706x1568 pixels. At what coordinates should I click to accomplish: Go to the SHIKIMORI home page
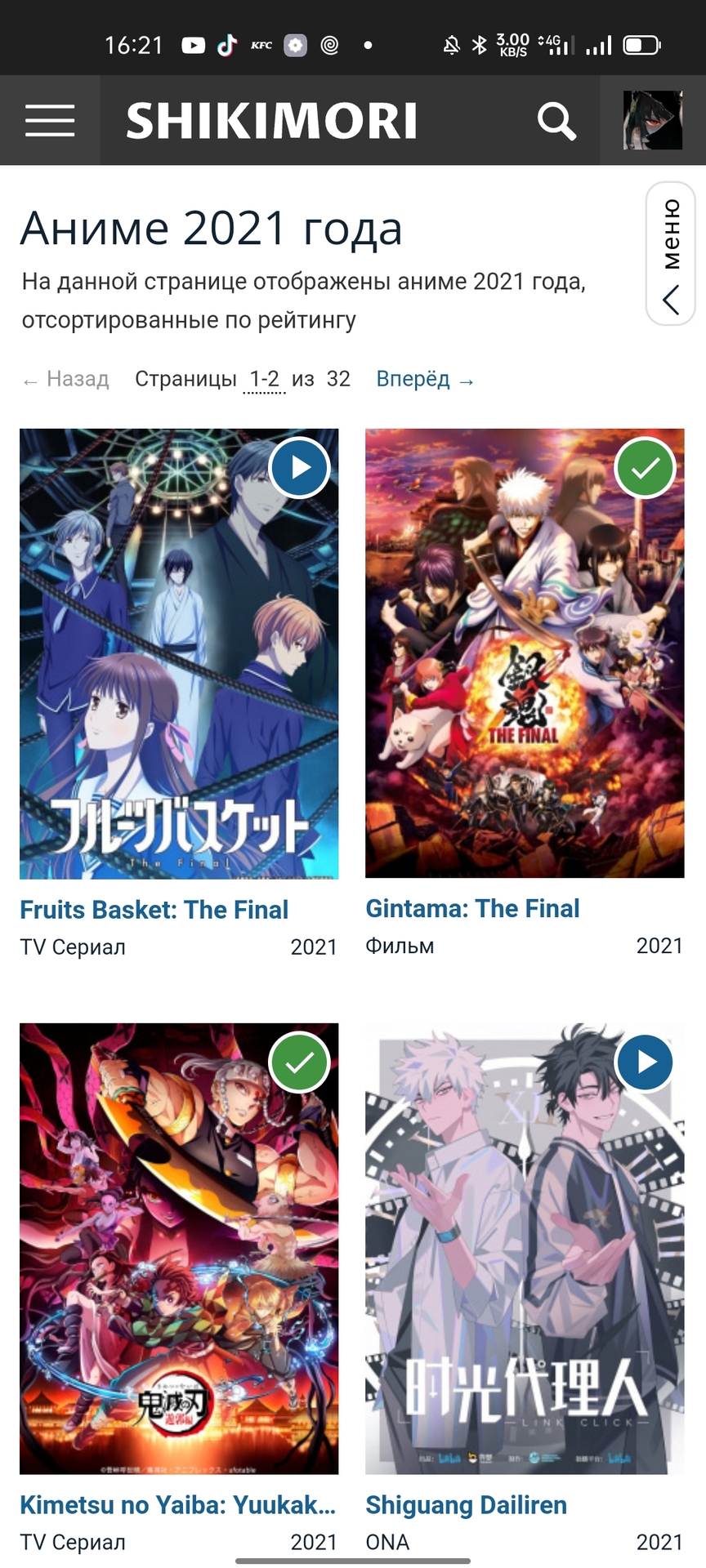271,122
